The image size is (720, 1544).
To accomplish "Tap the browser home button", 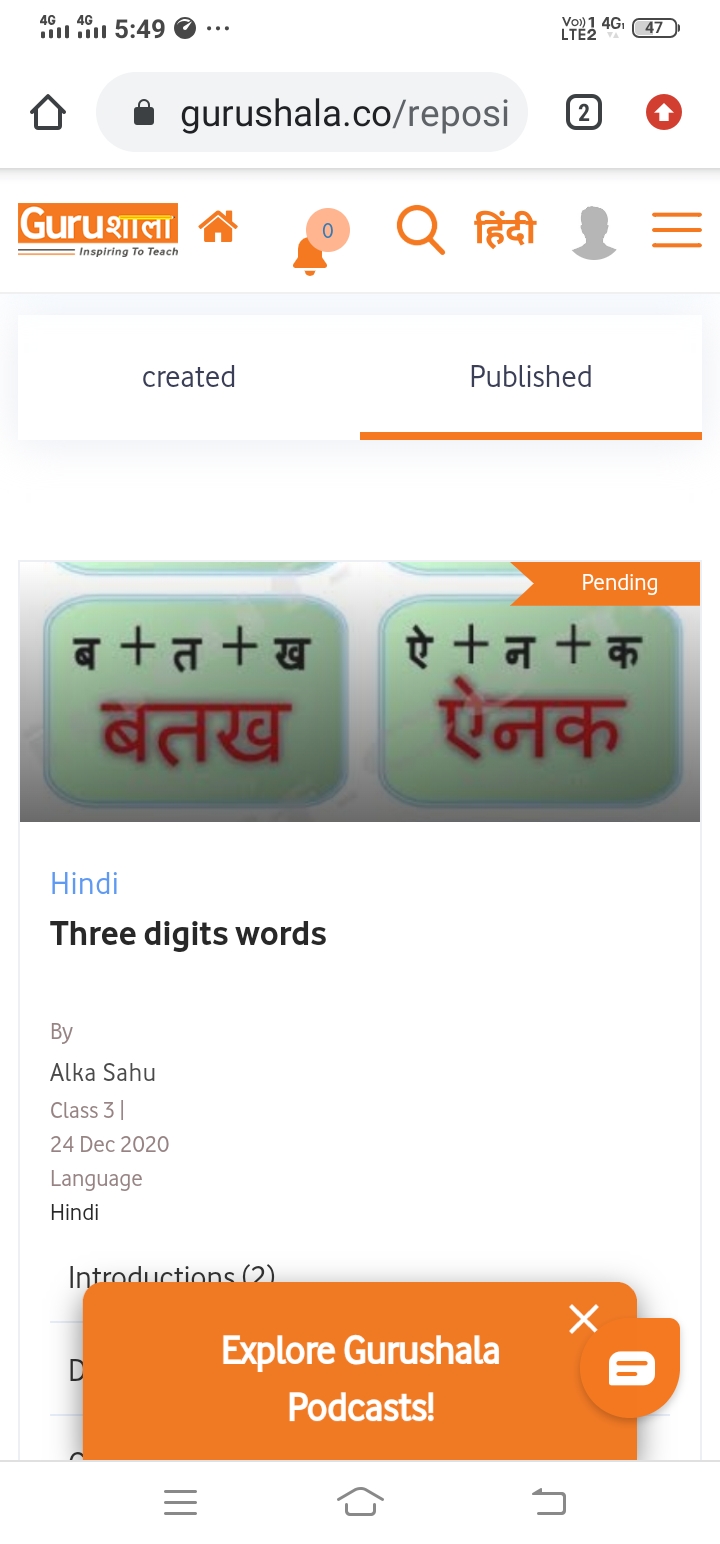I will click(48, 113).
